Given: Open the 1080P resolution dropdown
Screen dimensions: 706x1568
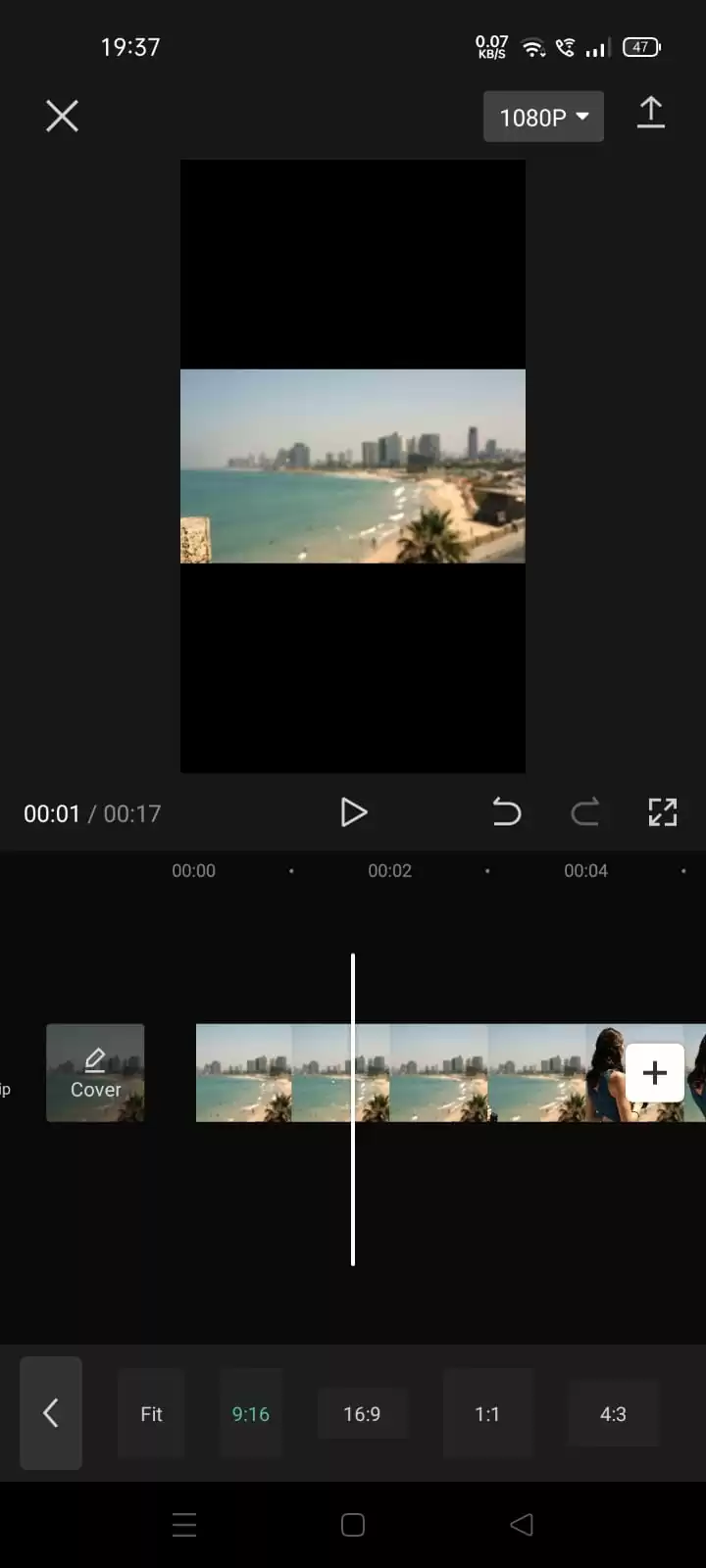Looking at the screenshot, I should coord(543,117).
